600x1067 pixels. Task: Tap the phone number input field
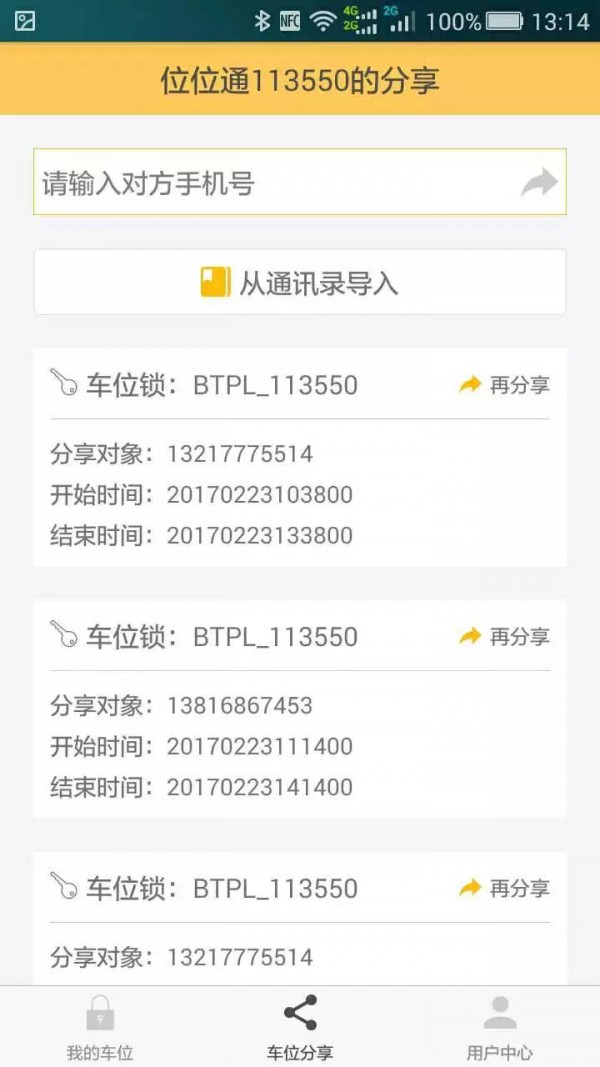270,183
